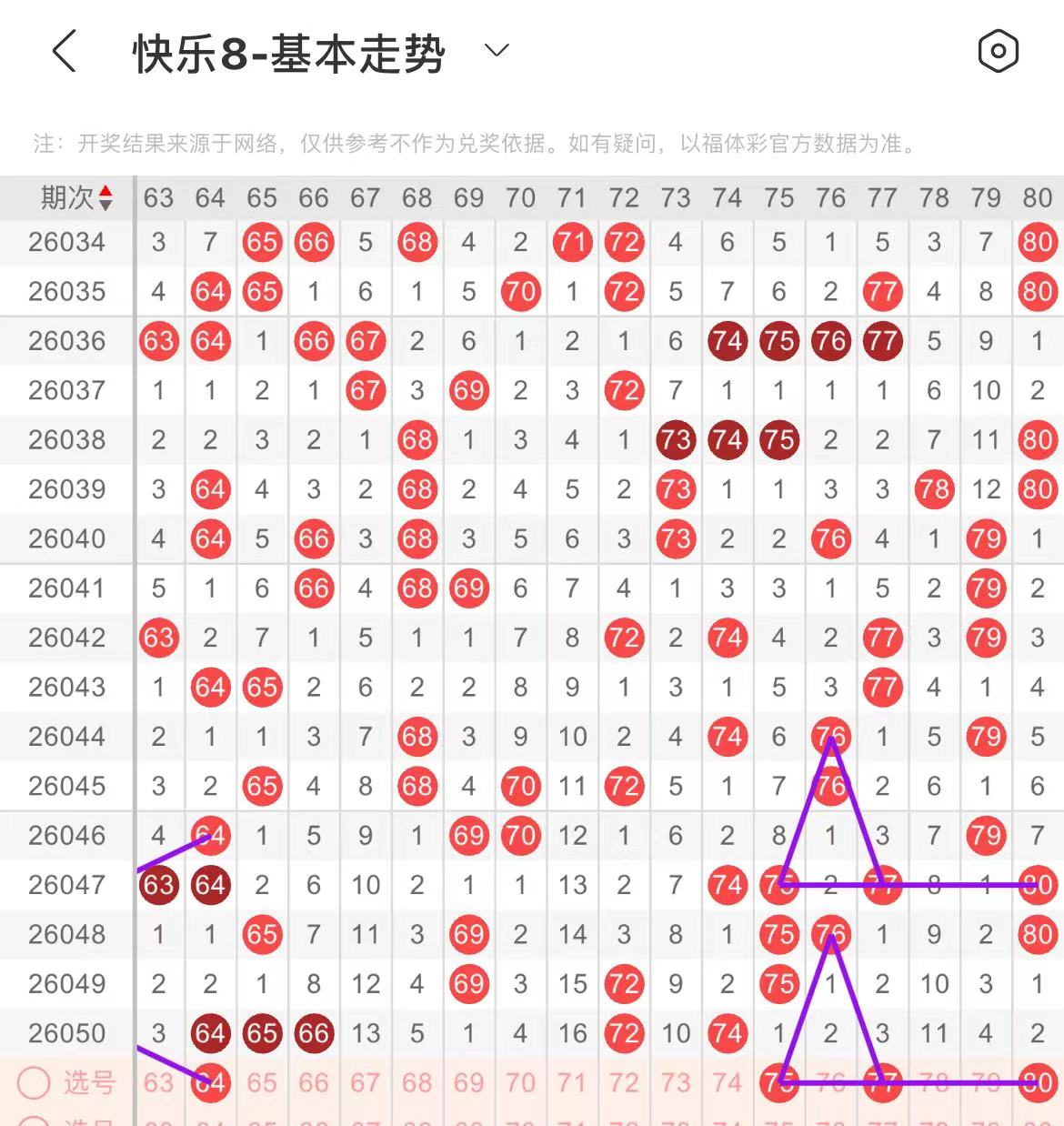Choose number 66 in the 选号 row

click(314, 1082)
